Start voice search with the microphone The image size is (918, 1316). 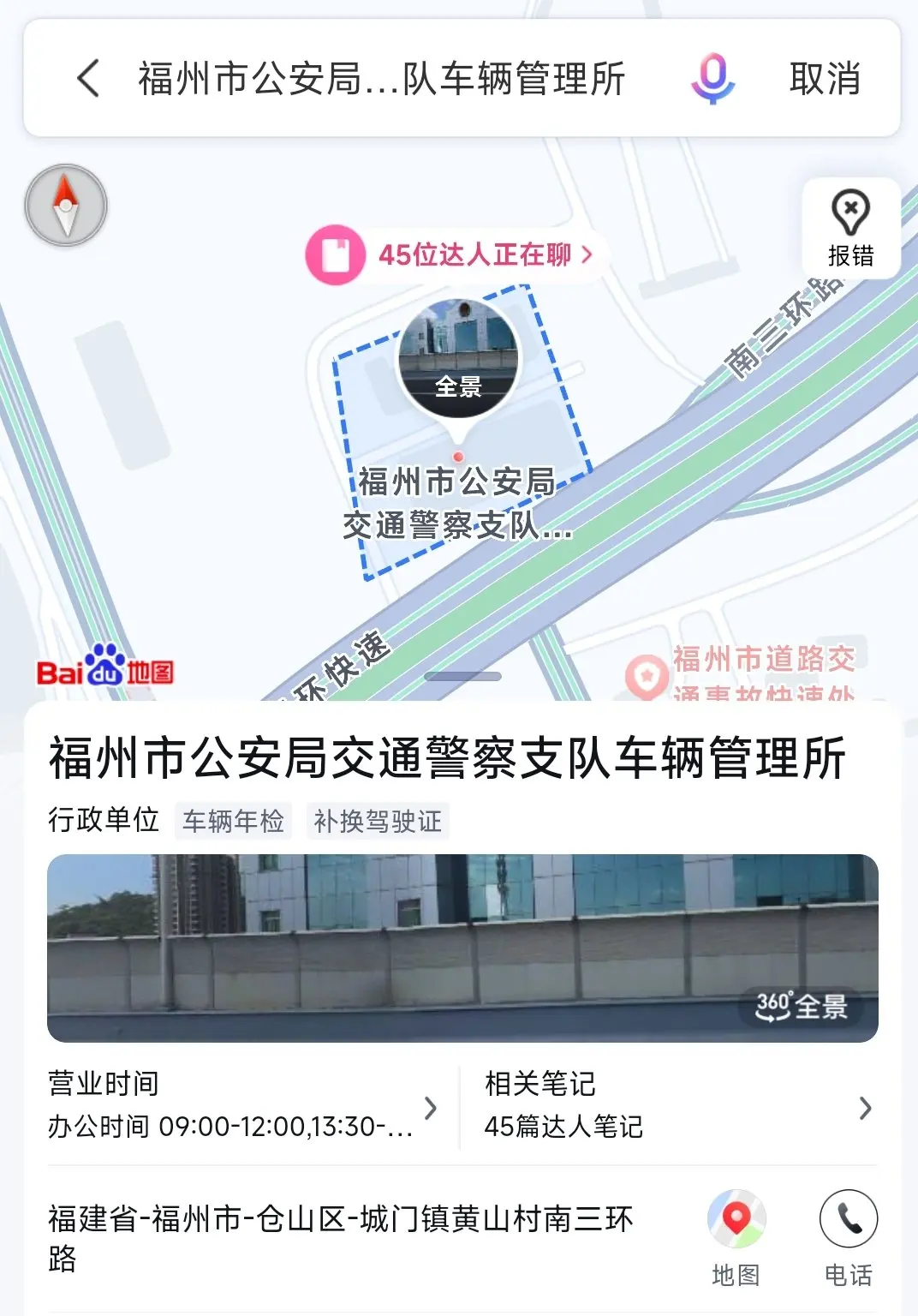click(712, 78)
